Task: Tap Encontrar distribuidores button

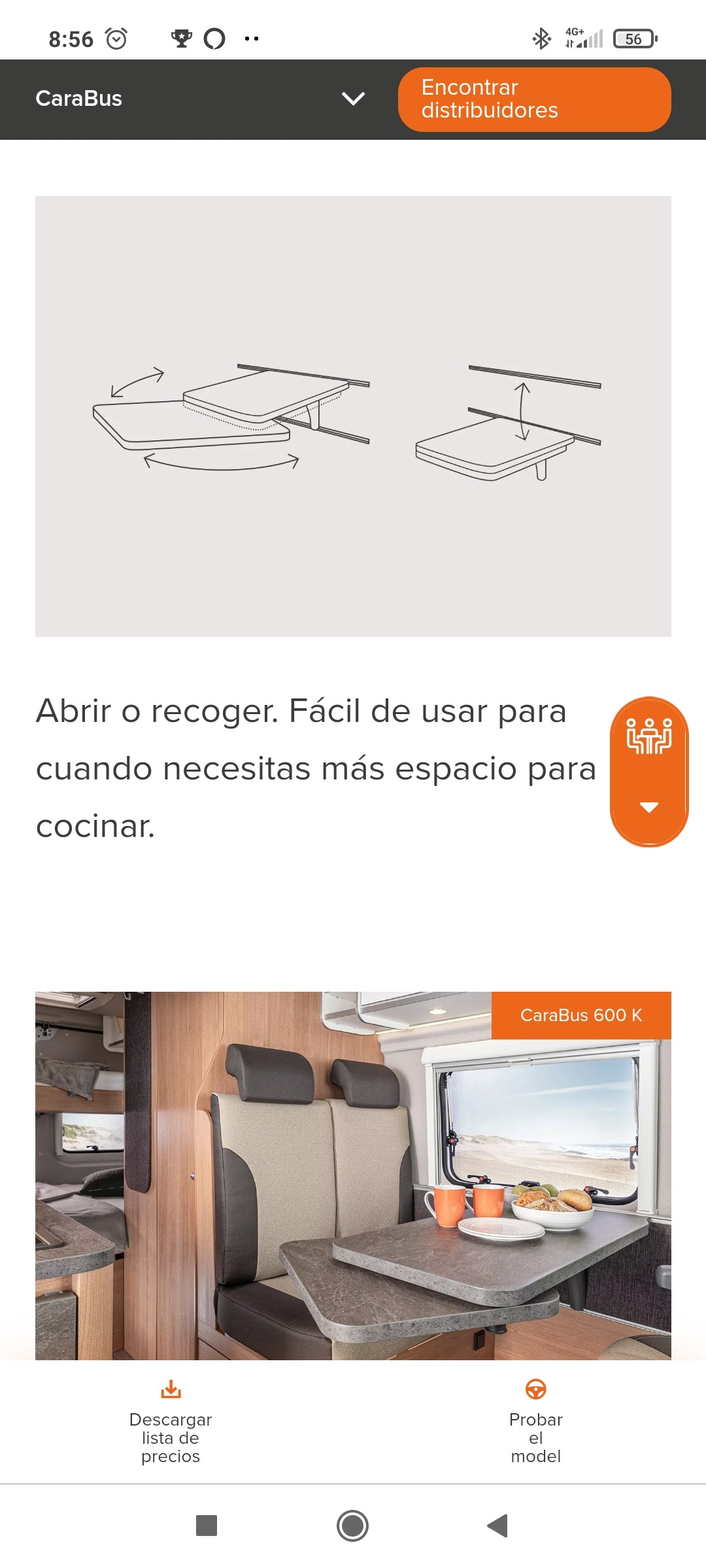Action: pos(534,99)
